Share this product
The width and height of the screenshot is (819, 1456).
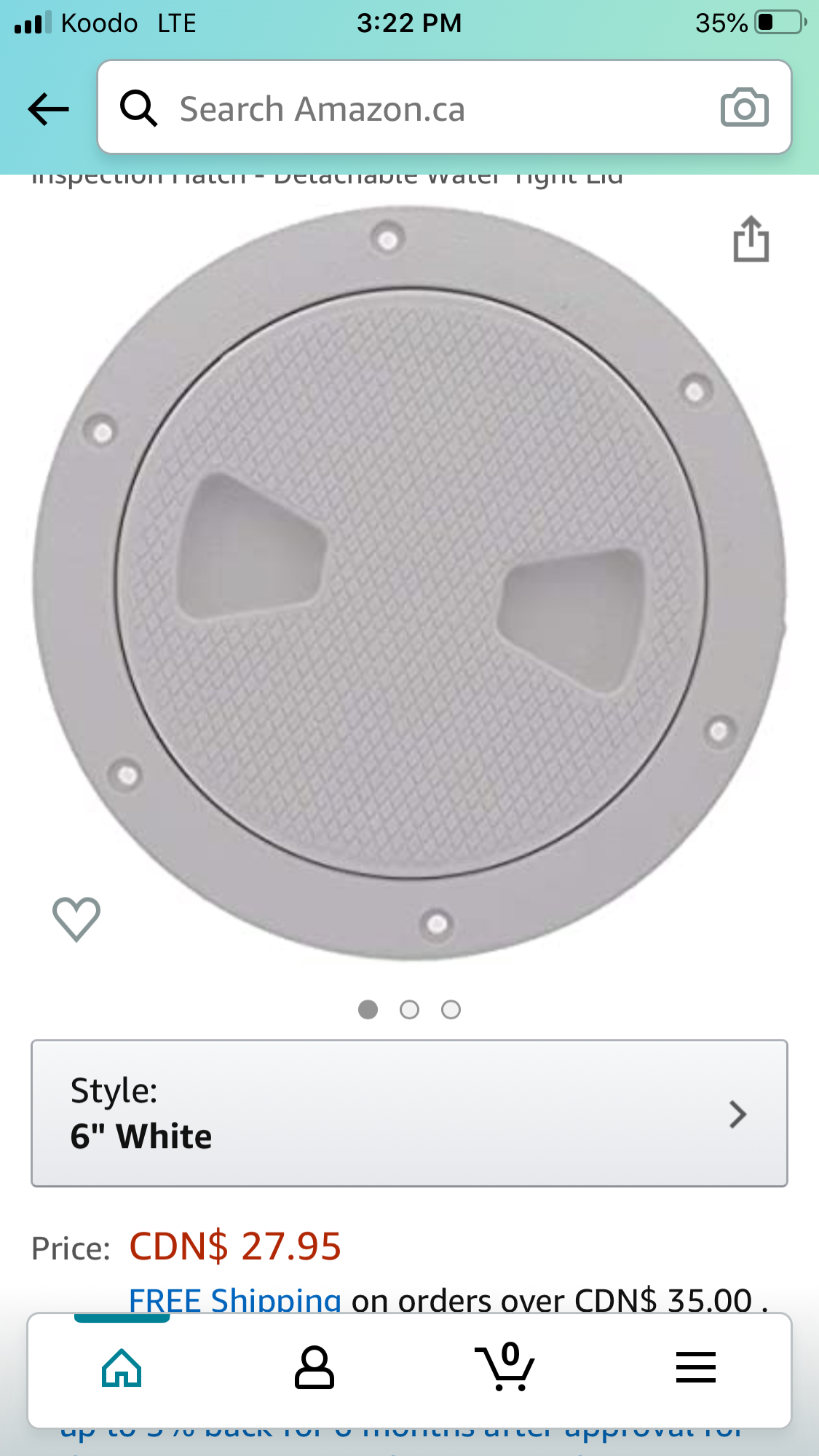(751, 238)
